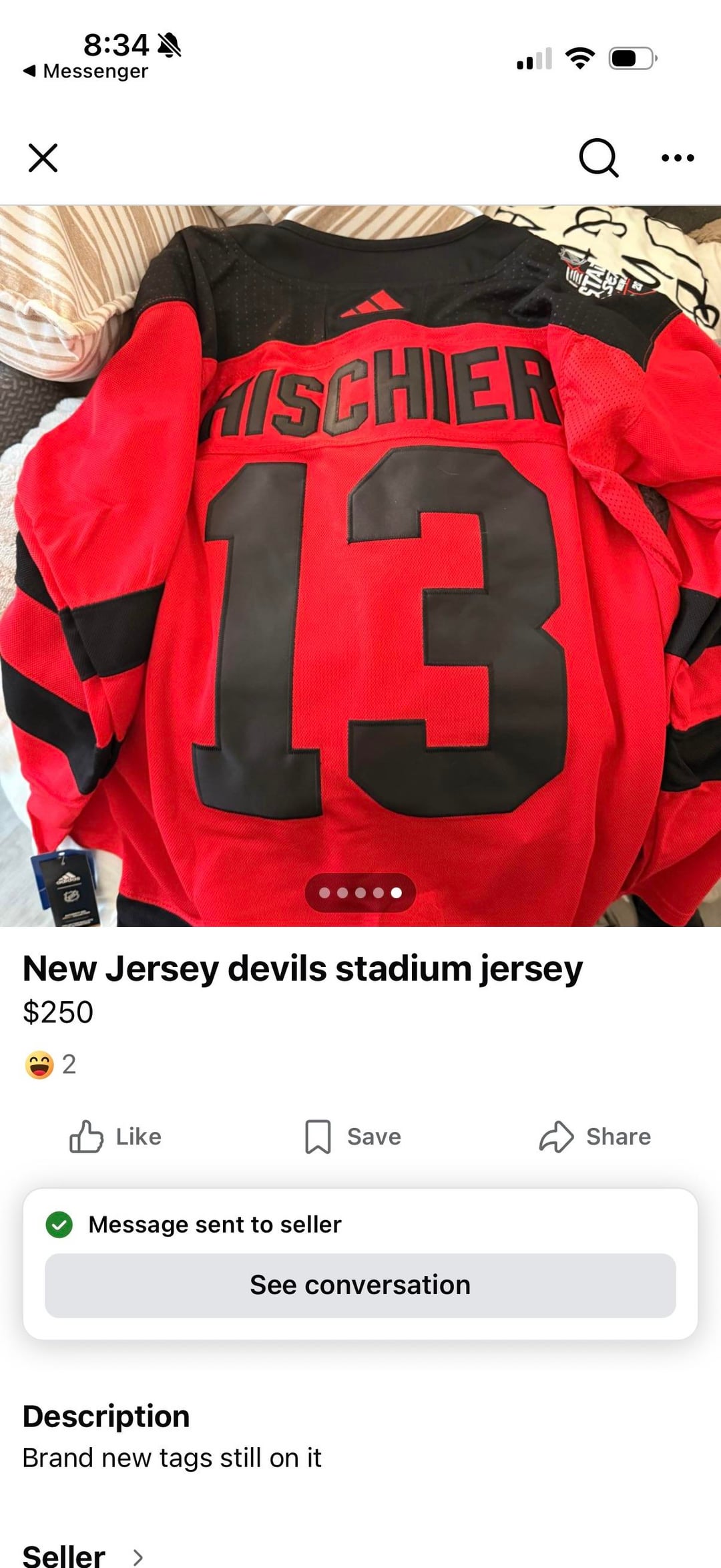Share this New Jersey Devils listing

tap(595, 1137)
